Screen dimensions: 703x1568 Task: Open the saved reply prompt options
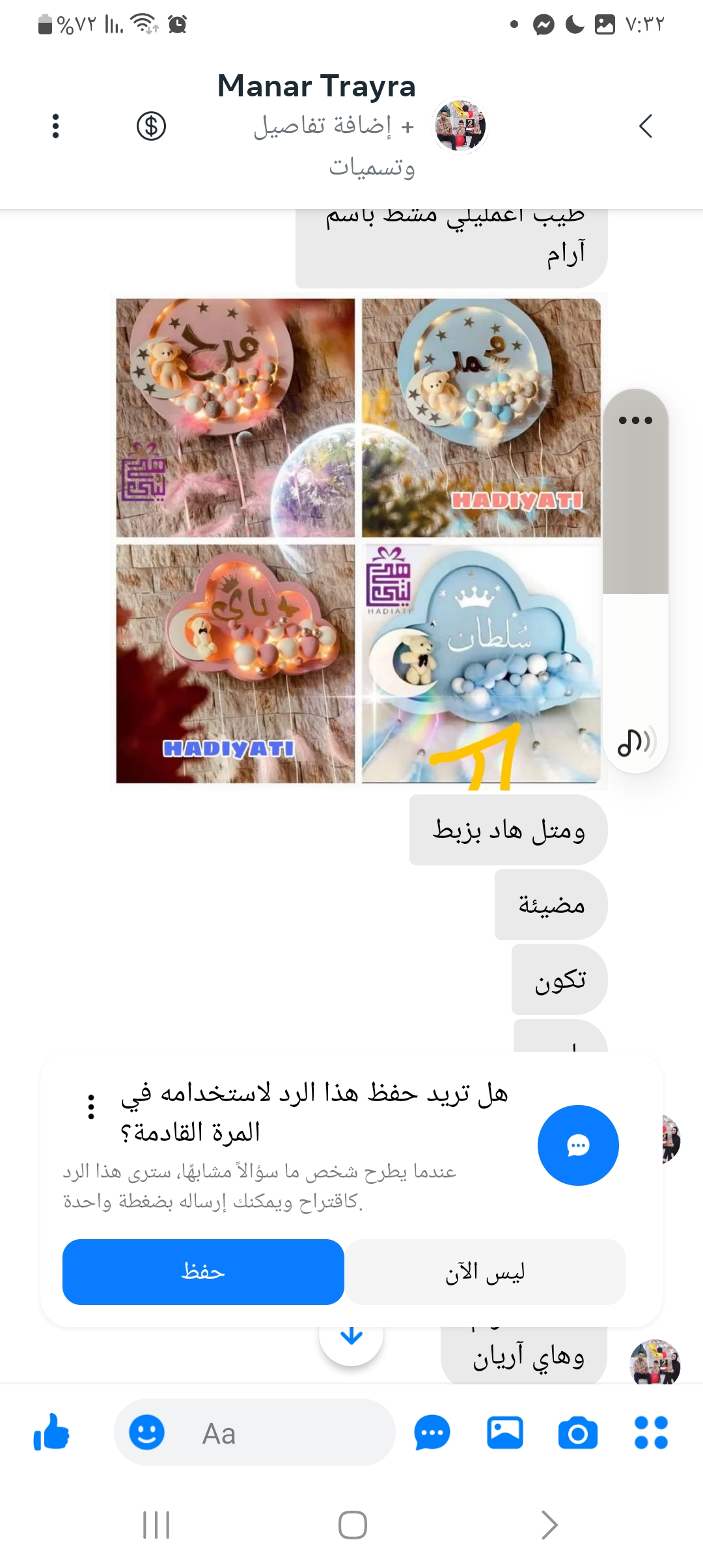91,1106
